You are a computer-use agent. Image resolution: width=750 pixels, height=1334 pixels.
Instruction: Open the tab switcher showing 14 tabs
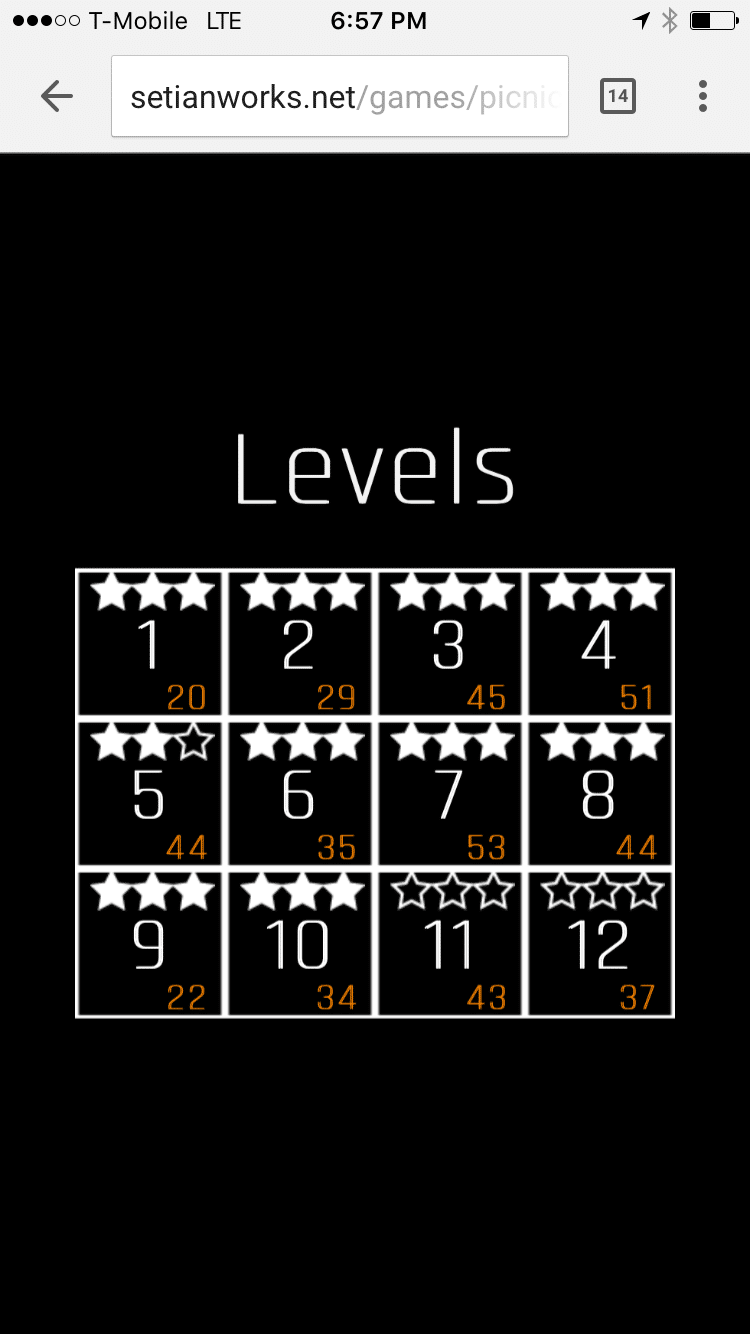coord(618,96)
